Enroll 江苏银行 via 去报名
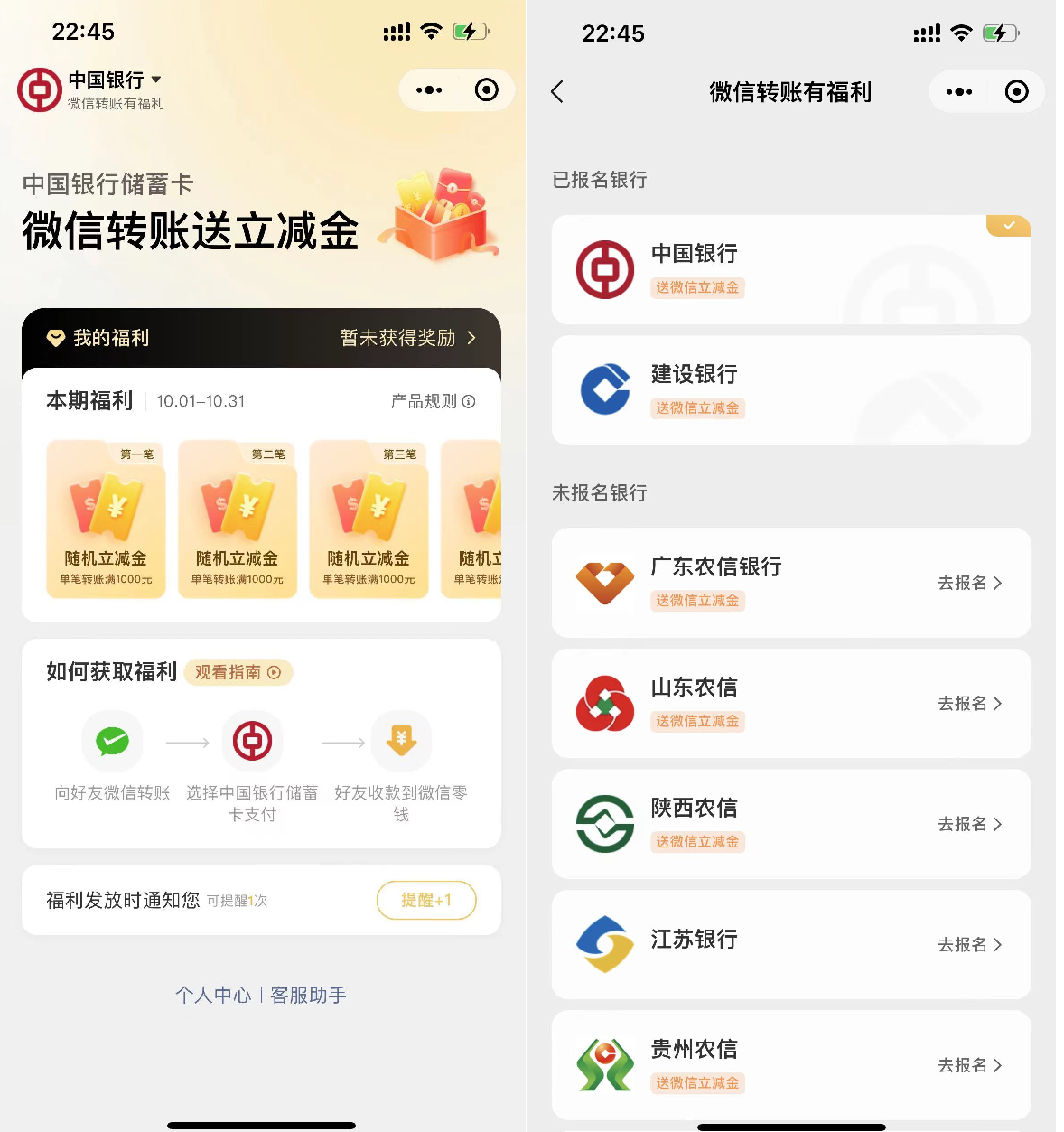 coord(969,945)
